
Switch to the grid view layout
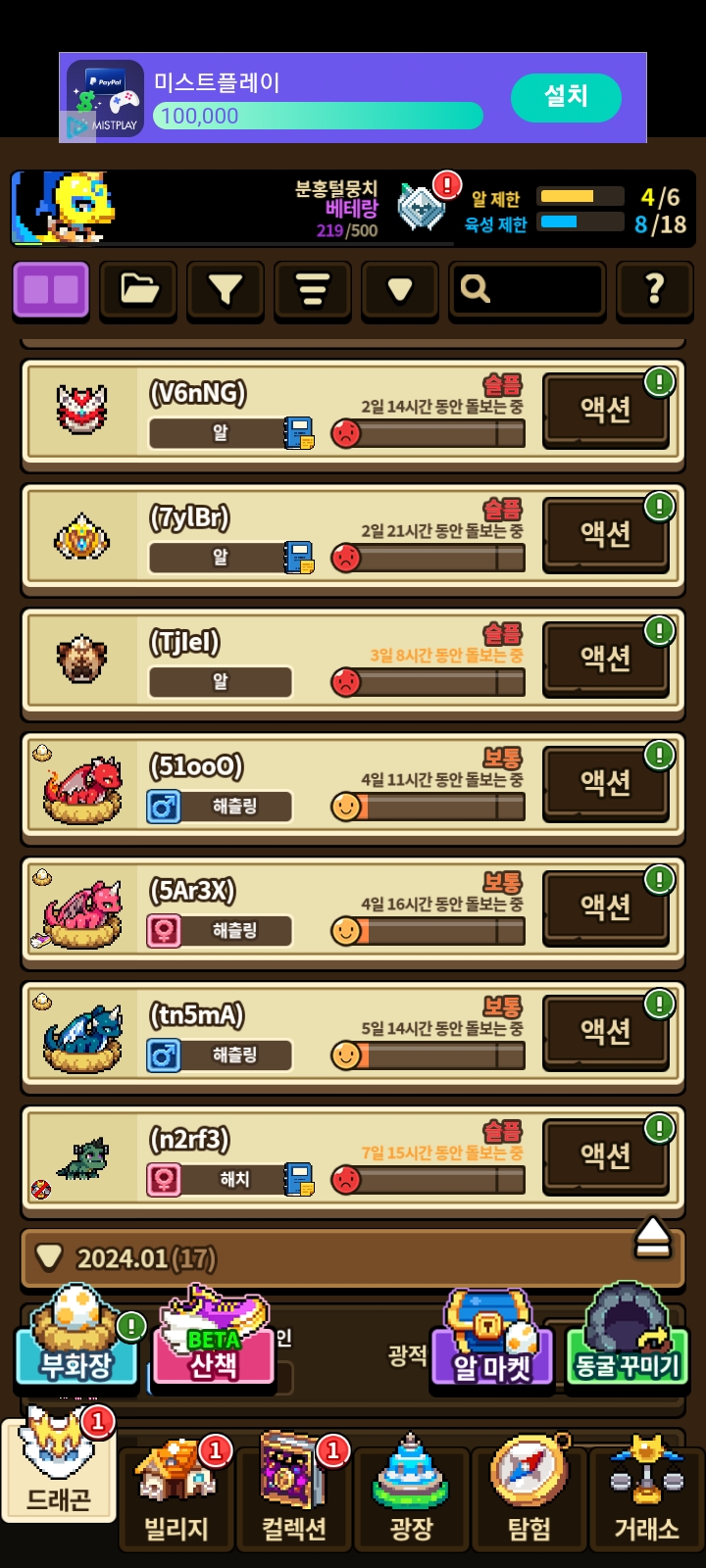coord(51,290)
